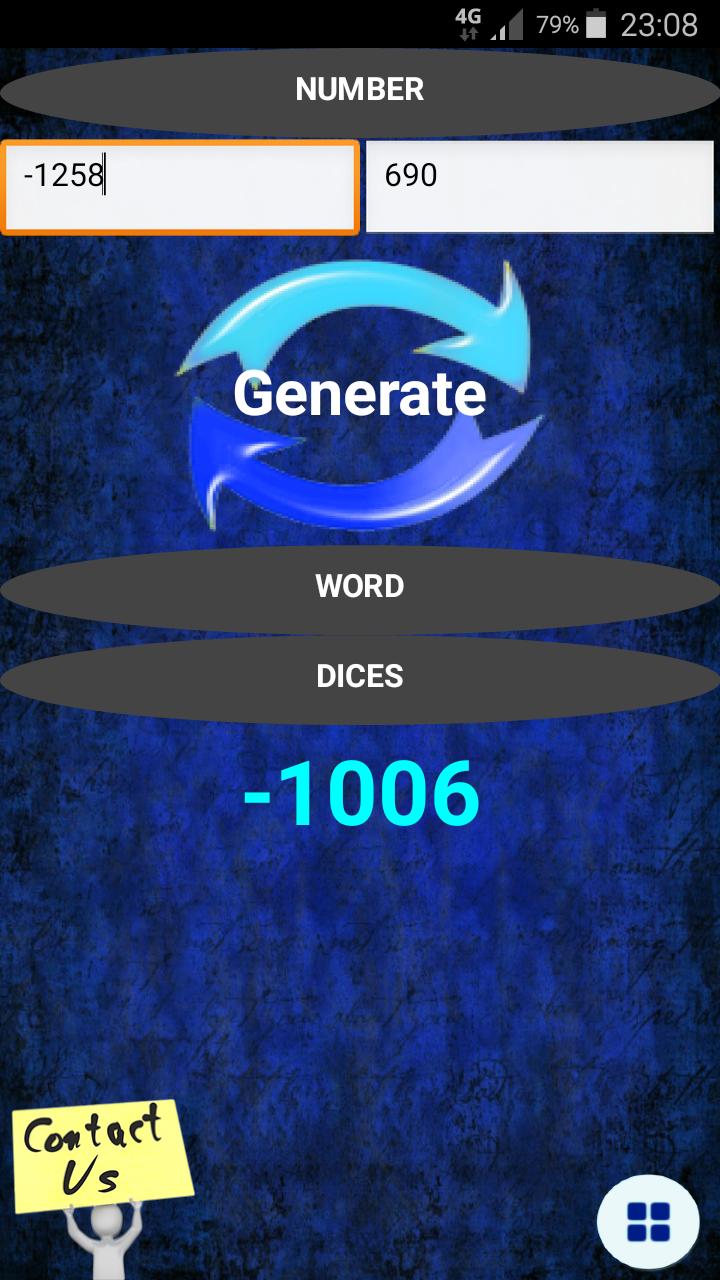Expand the DICES panel
Viewport: 720px width, 1280px height.
(x=360, y=676)
